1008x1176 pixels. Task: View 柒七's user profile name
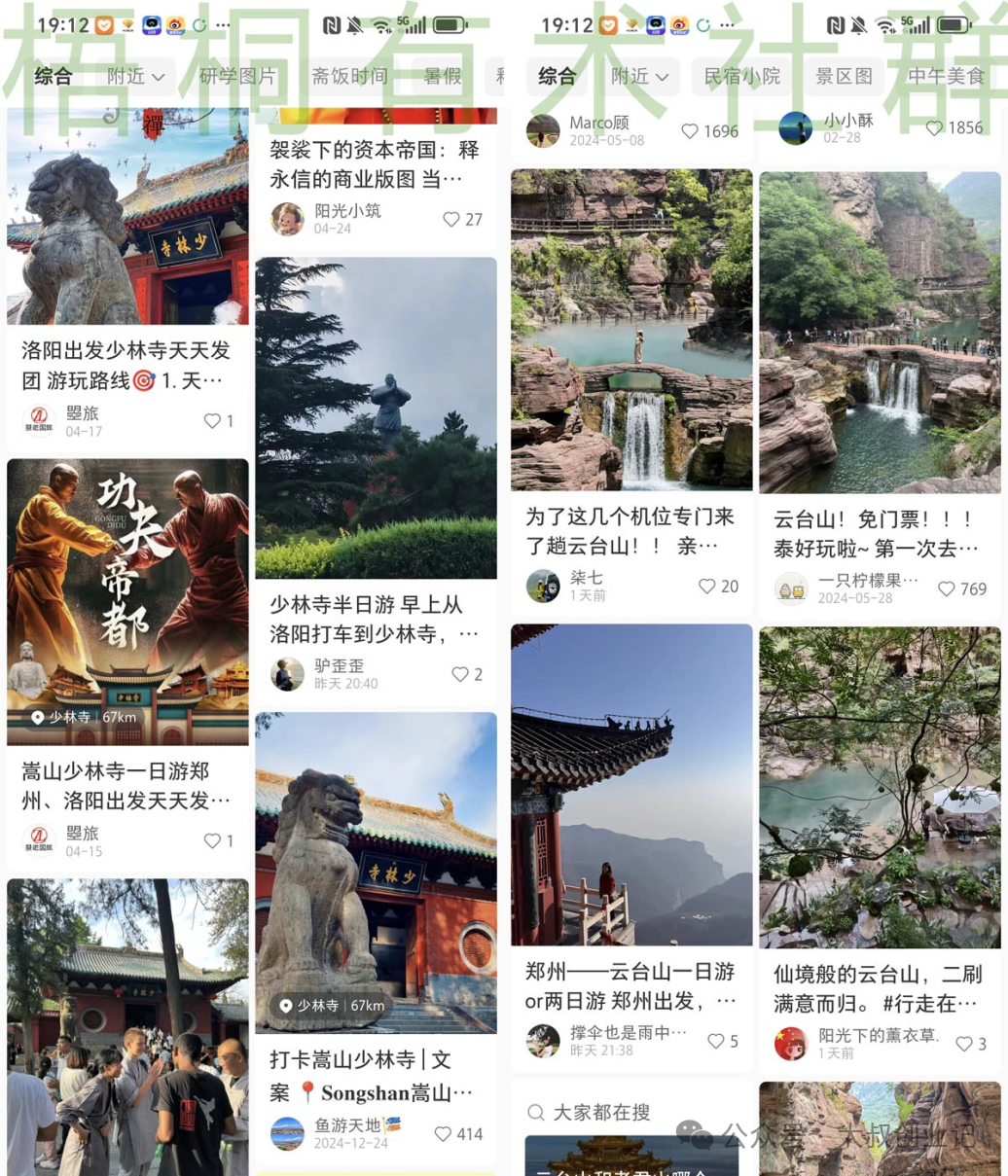(x=585, y=577)
